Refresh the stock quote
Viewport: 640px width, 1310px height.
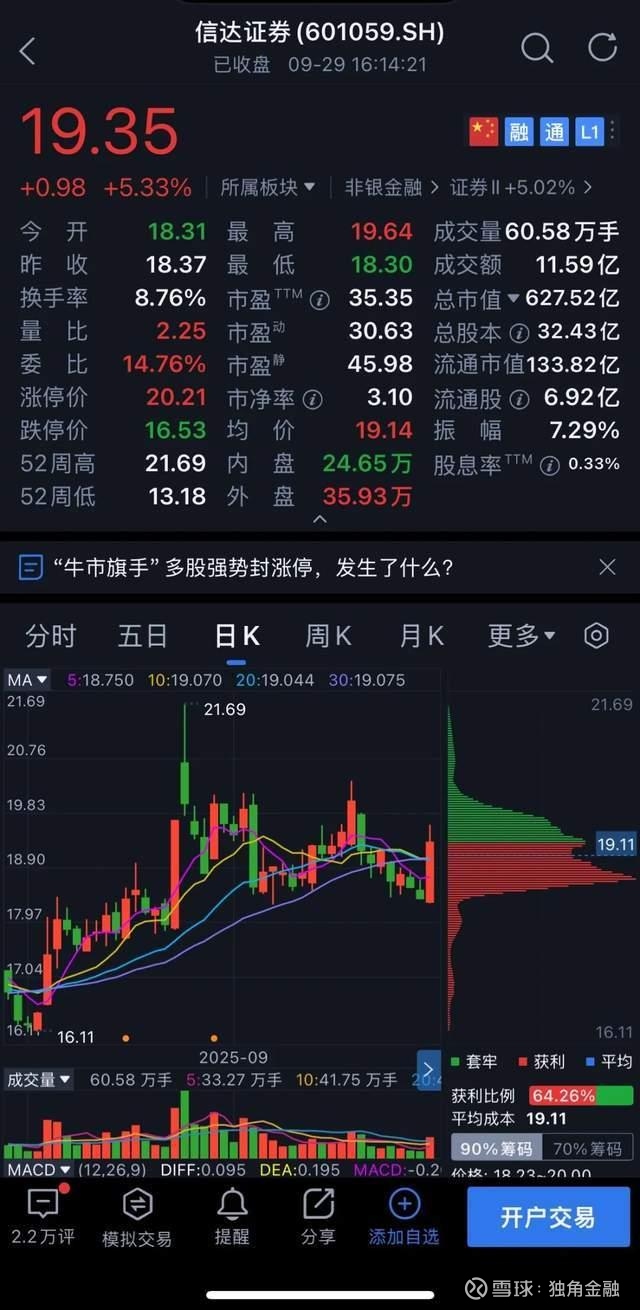[x=603, y=47]
